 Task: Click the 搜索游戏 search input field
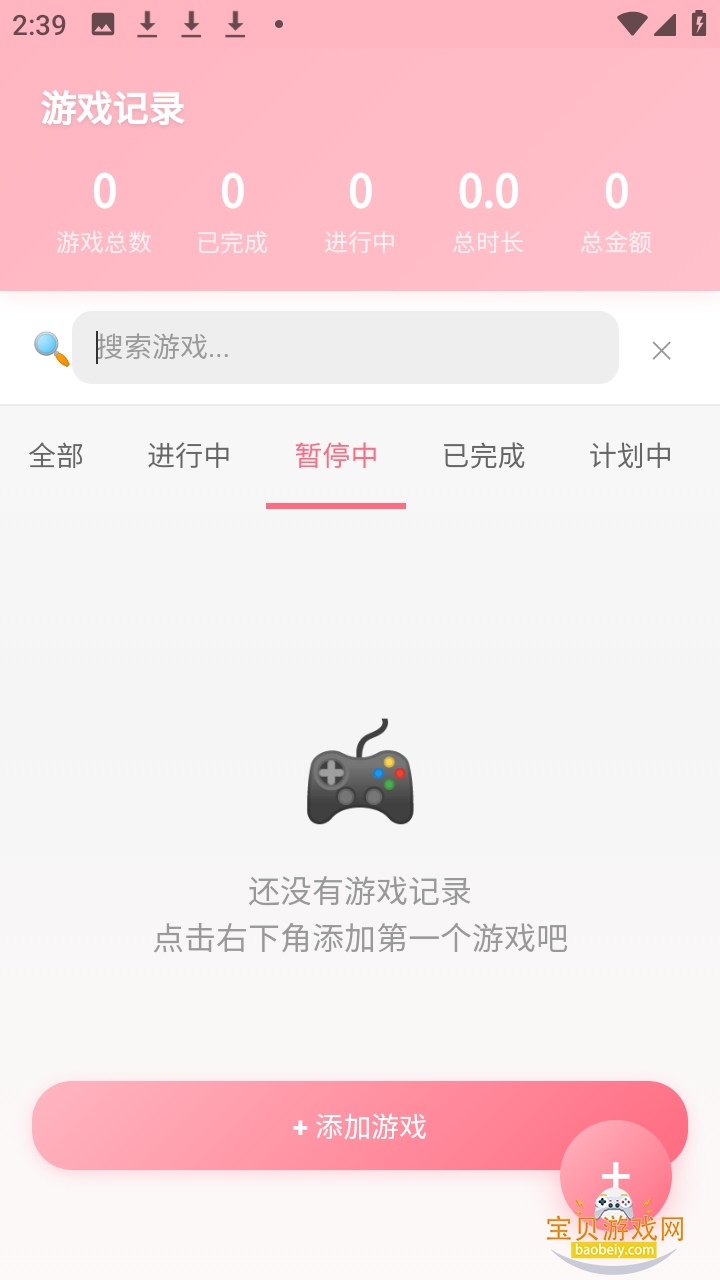click(x=345, y=348)
